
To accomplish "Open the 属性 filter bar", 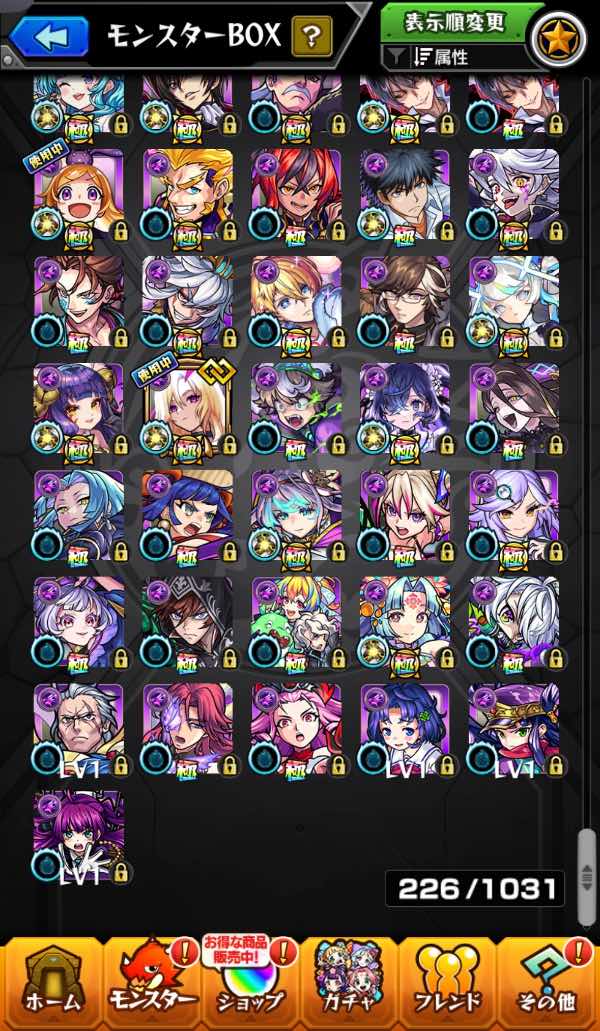I will click(x=453, y=58).
